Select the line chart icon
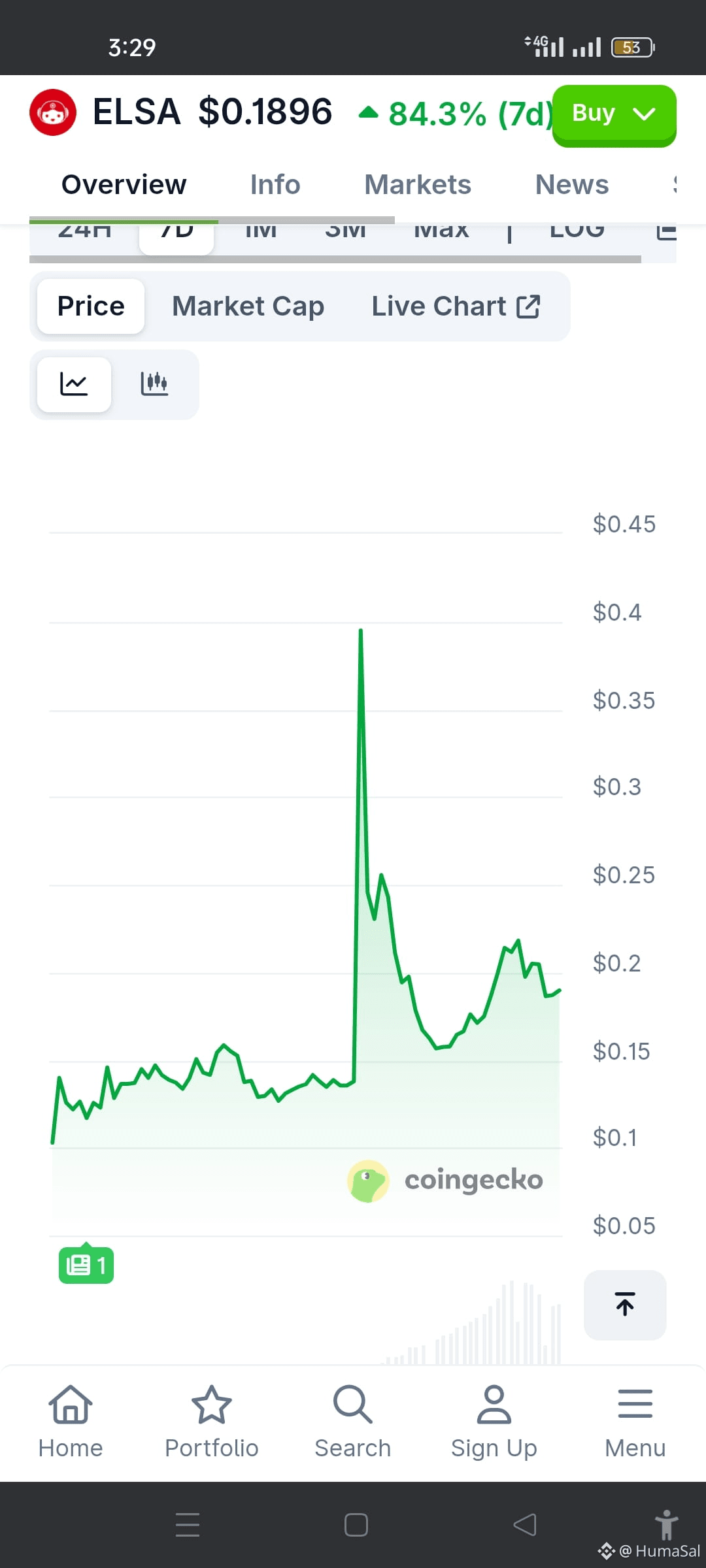Screen dimensions: 706x1568 click(73, 384)
